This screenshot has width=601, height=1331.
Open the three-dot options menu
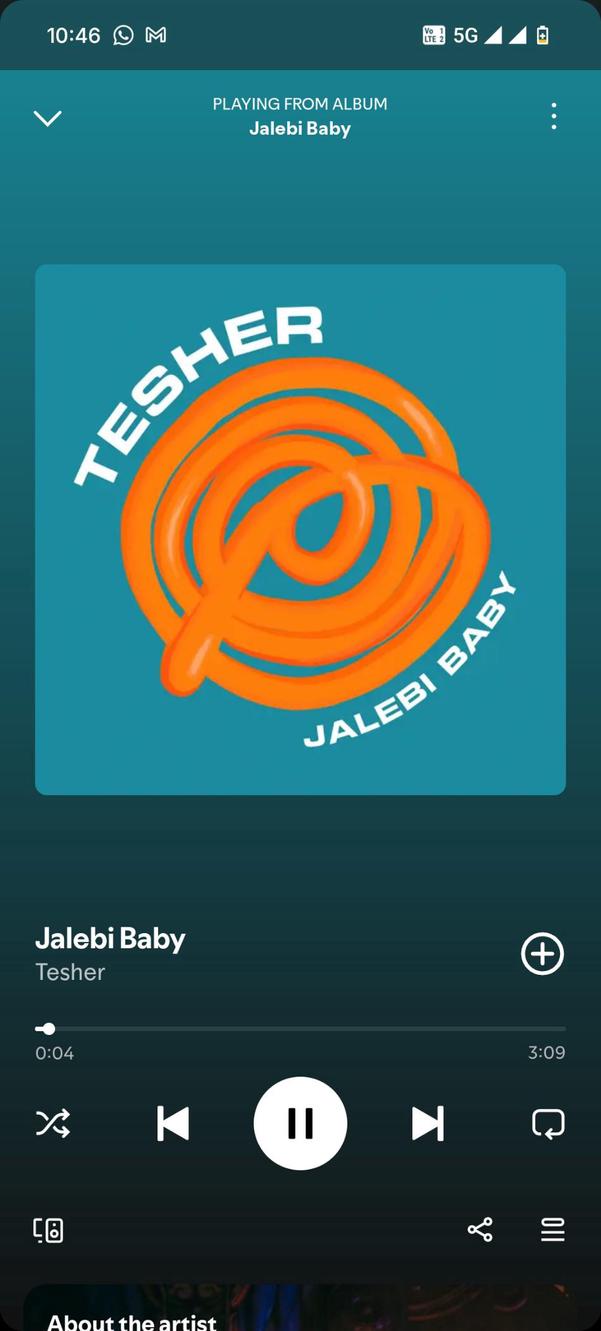553,117
